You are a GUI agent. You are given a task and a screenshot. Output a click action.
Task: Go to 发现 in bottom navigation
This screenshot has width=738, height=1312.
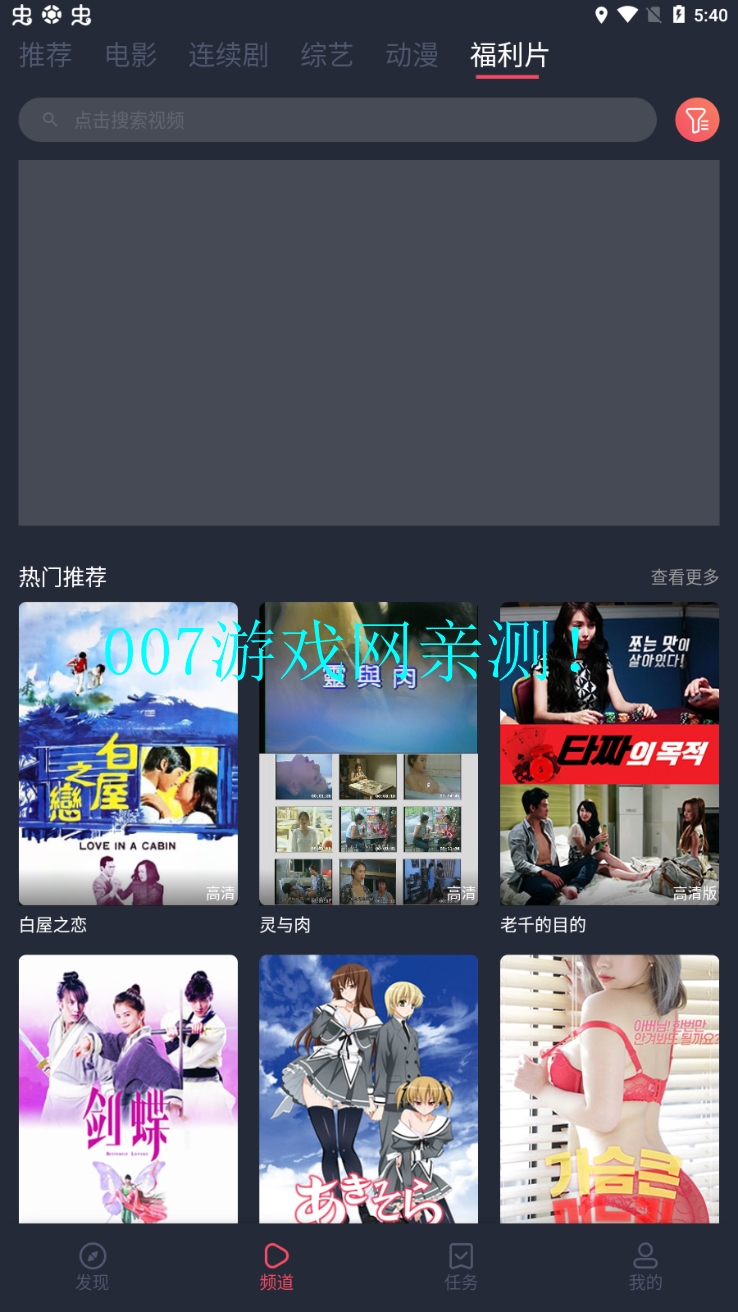[92, 1267]
